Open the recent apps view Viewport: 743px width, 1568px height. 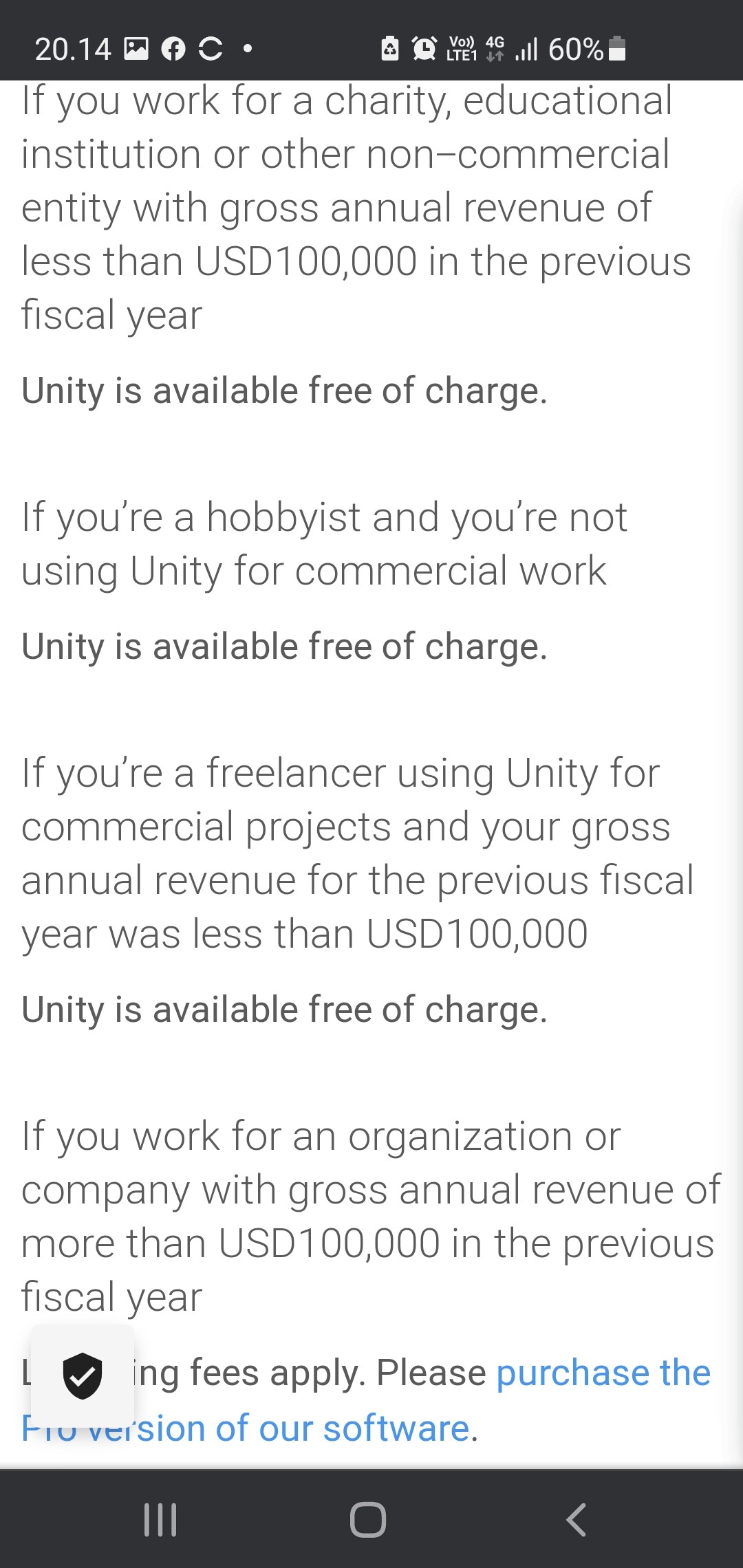(160, 1519)
